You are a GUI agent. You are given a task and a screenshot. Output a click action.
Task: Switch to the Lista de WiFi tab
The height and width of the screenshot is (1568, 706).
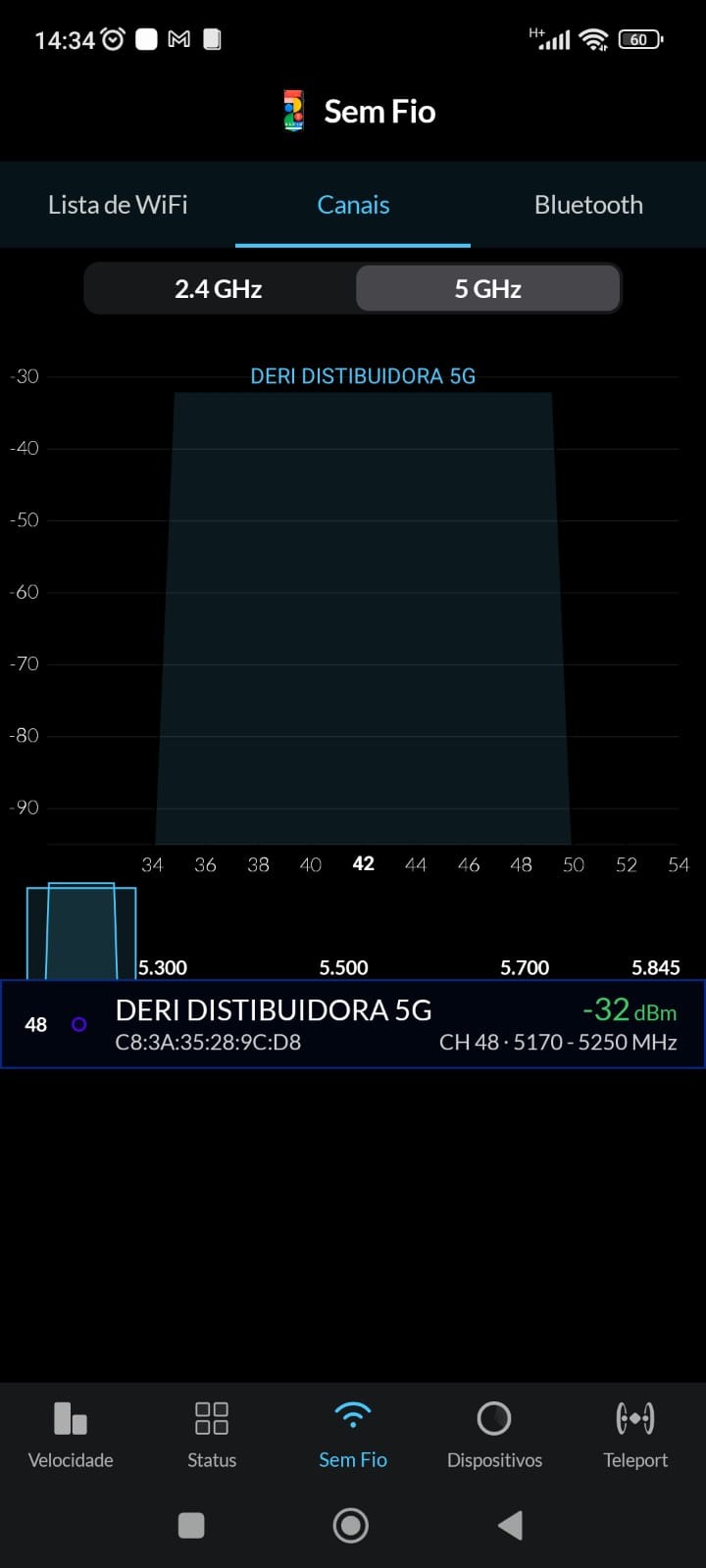tap(118, 205)
